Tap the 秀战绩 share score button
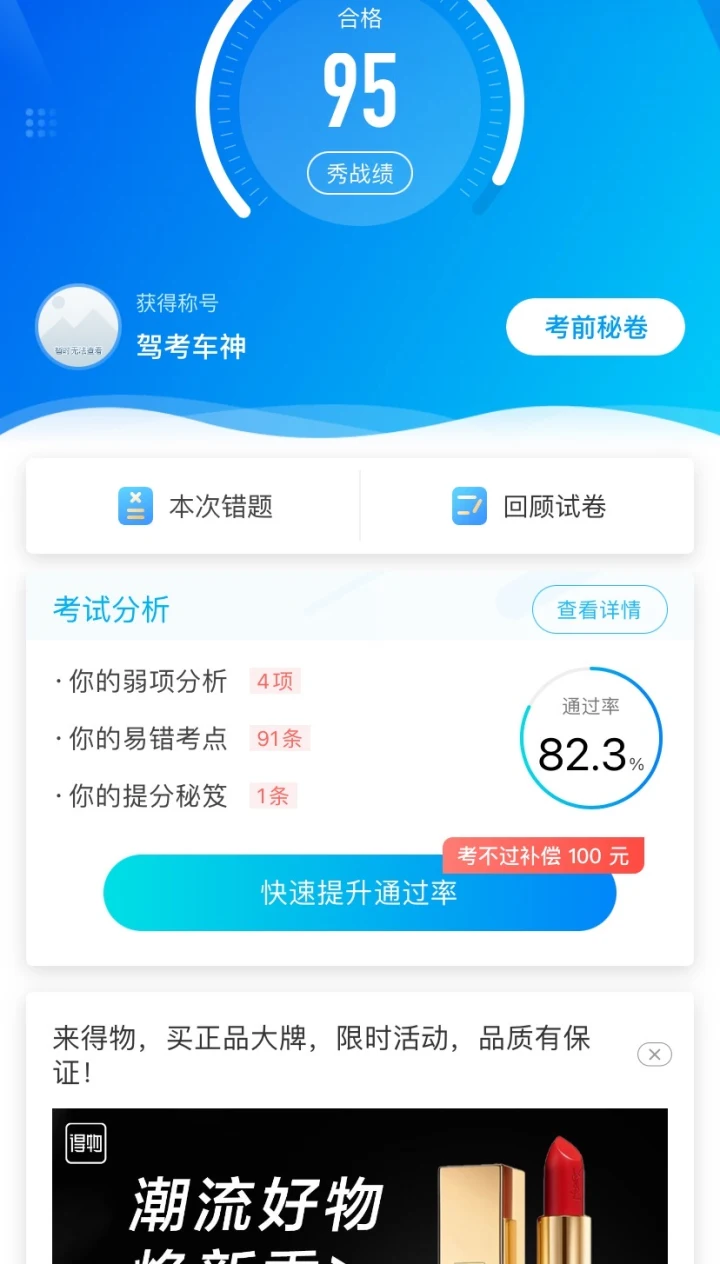 [x=360, y=174]
